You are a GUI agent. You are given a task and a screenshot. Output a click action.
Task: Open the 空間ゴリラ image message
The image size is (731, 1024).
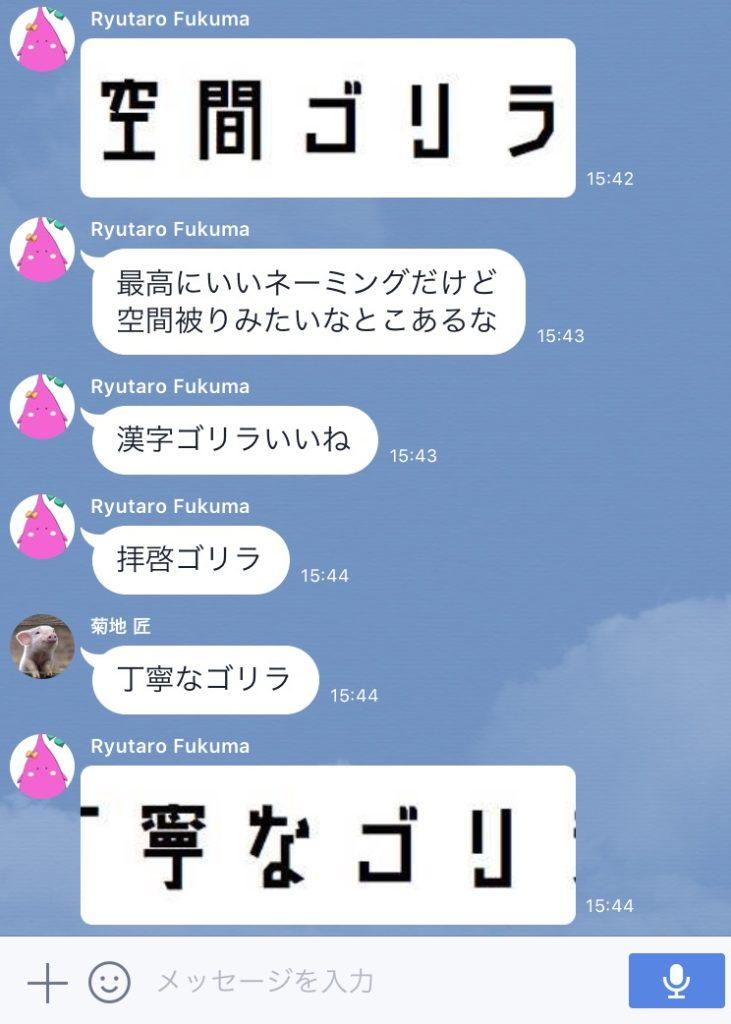click(x=328, y=119)
